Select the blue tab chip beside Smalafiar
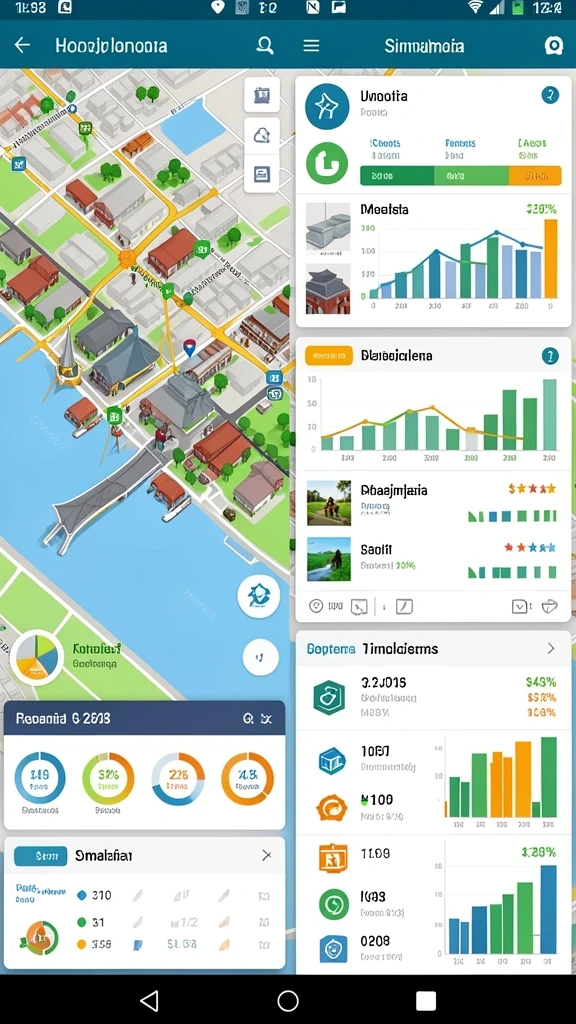 tap(40, 856)
